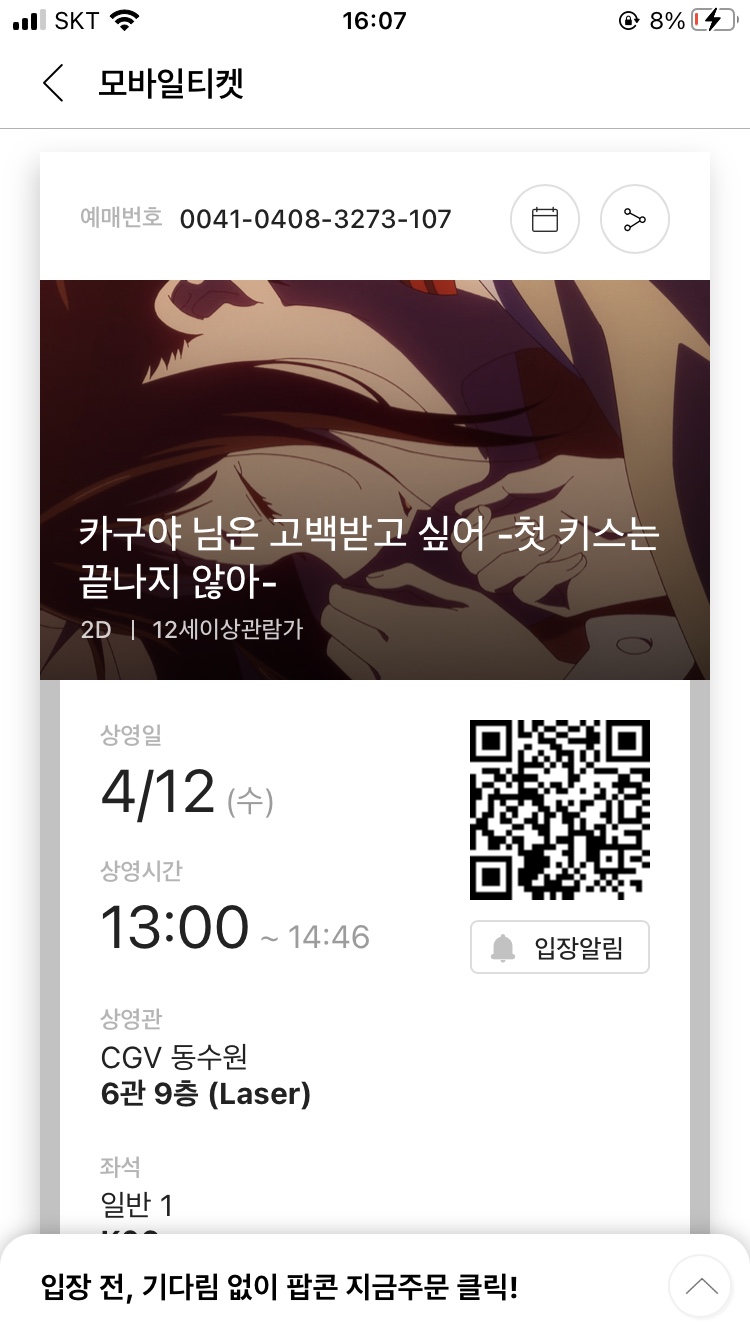Share the mobile ticket
This screenshot has height=1334, width=750.
635,219
